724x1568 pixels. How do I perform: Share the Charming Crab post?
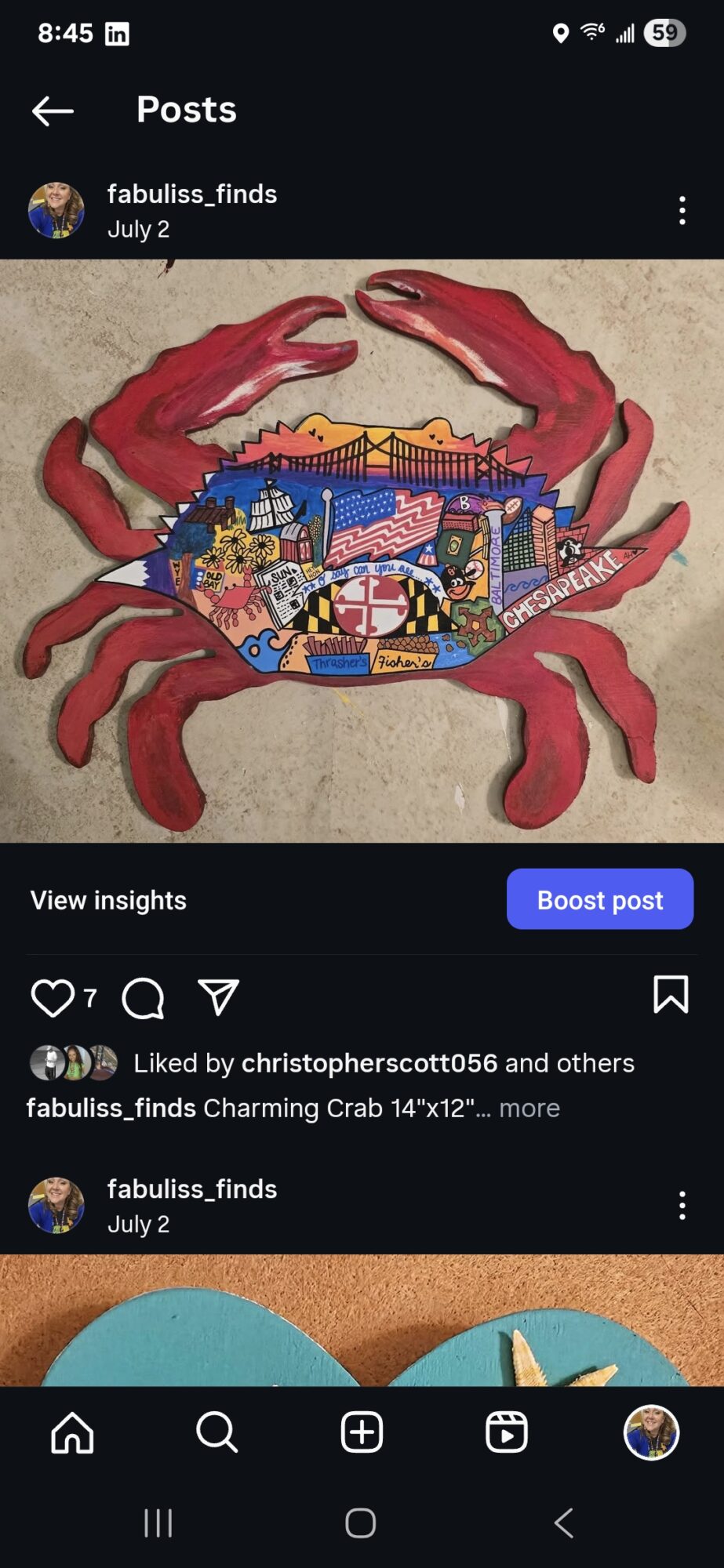pyautogui.click(x=218, y=997)
